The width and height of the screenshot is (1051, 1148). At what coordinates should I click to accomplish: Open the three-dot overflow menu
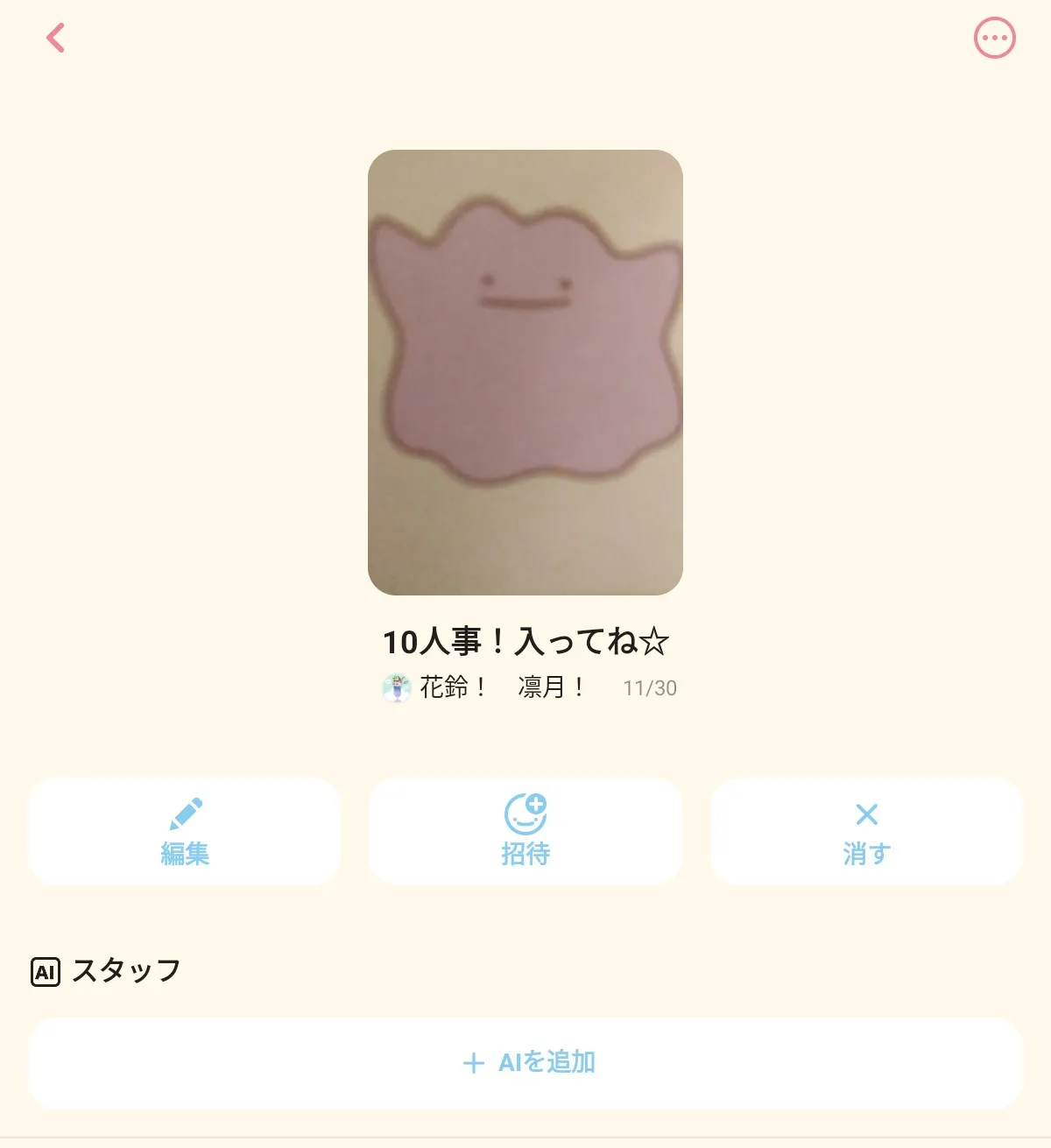click(994, 39)
